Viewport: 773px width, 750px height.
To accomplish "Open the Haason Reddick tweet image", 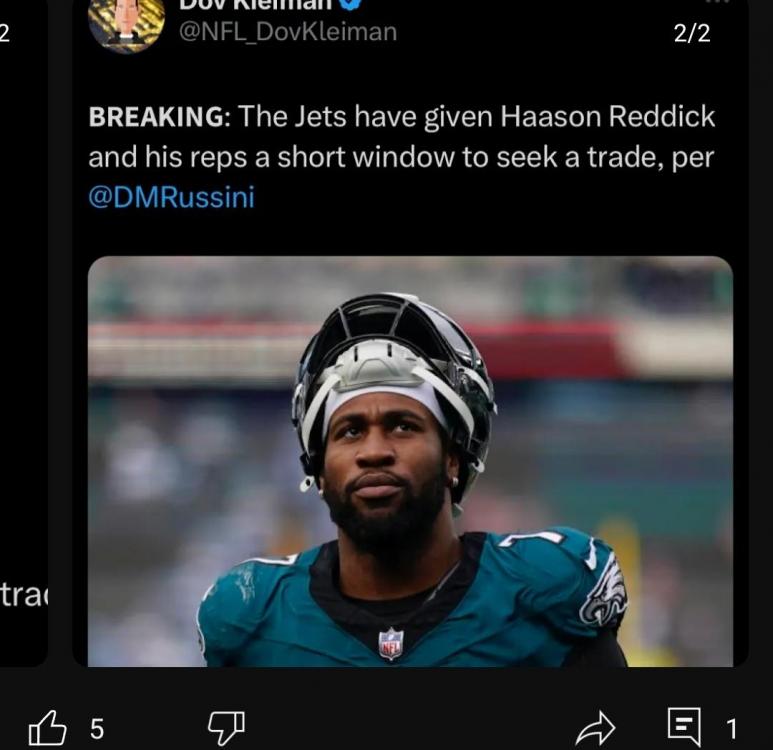I will point(410,460).
